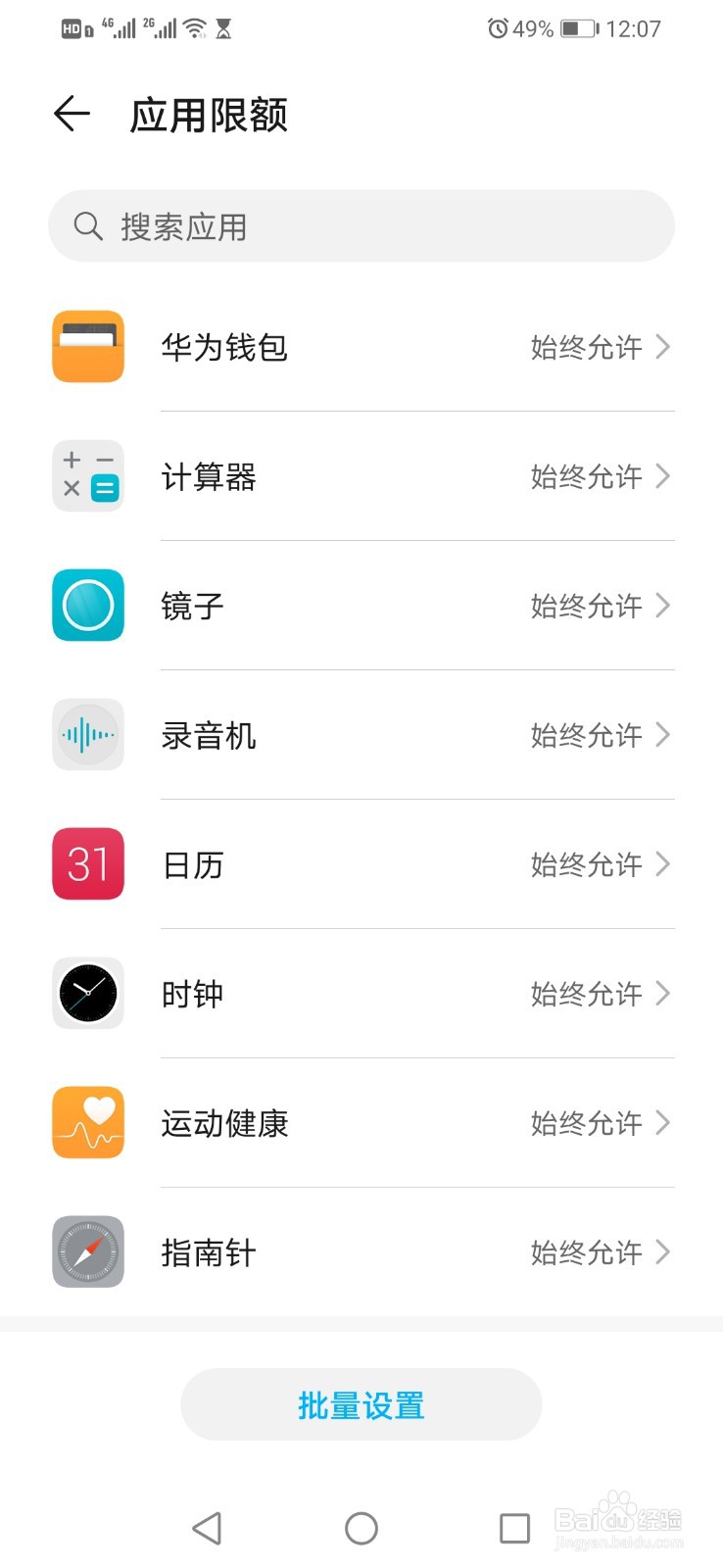Tap the 批量设置 button
Viewport: 723px width, 1568px height.
pos(361,1405)
